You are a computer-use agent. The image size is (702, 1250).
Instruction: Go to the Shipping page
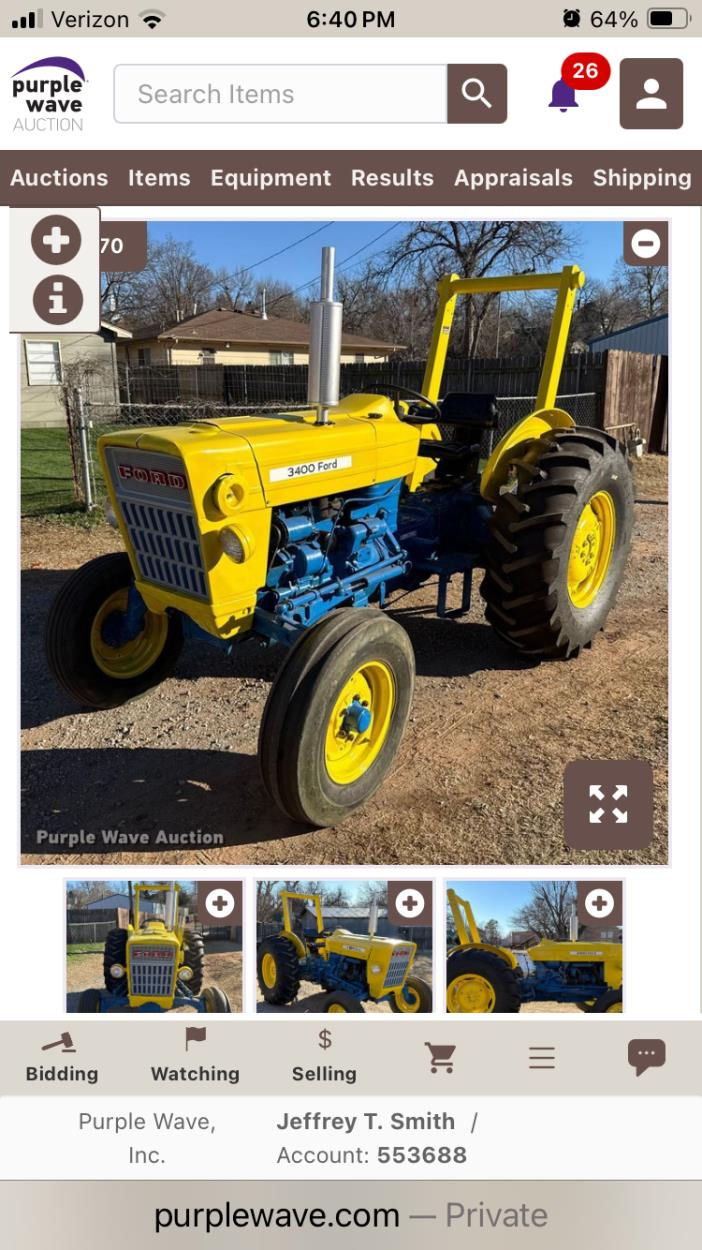(x=641, y=178)
